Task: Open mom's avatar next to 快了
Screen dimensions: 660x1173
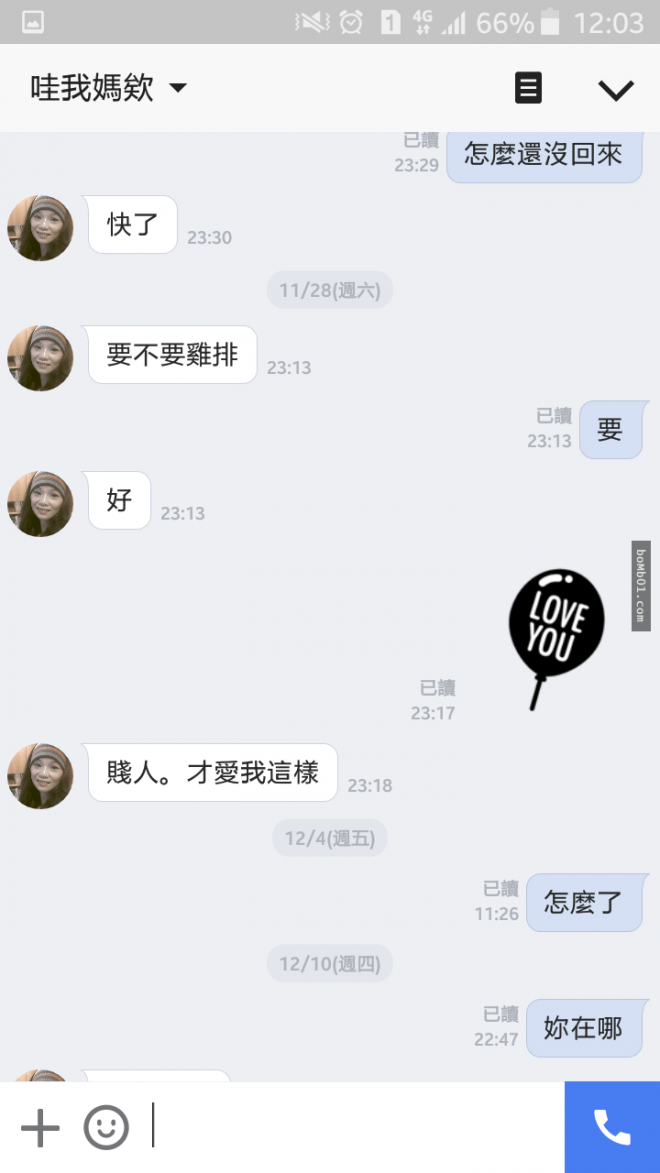Action: [40, 228]
